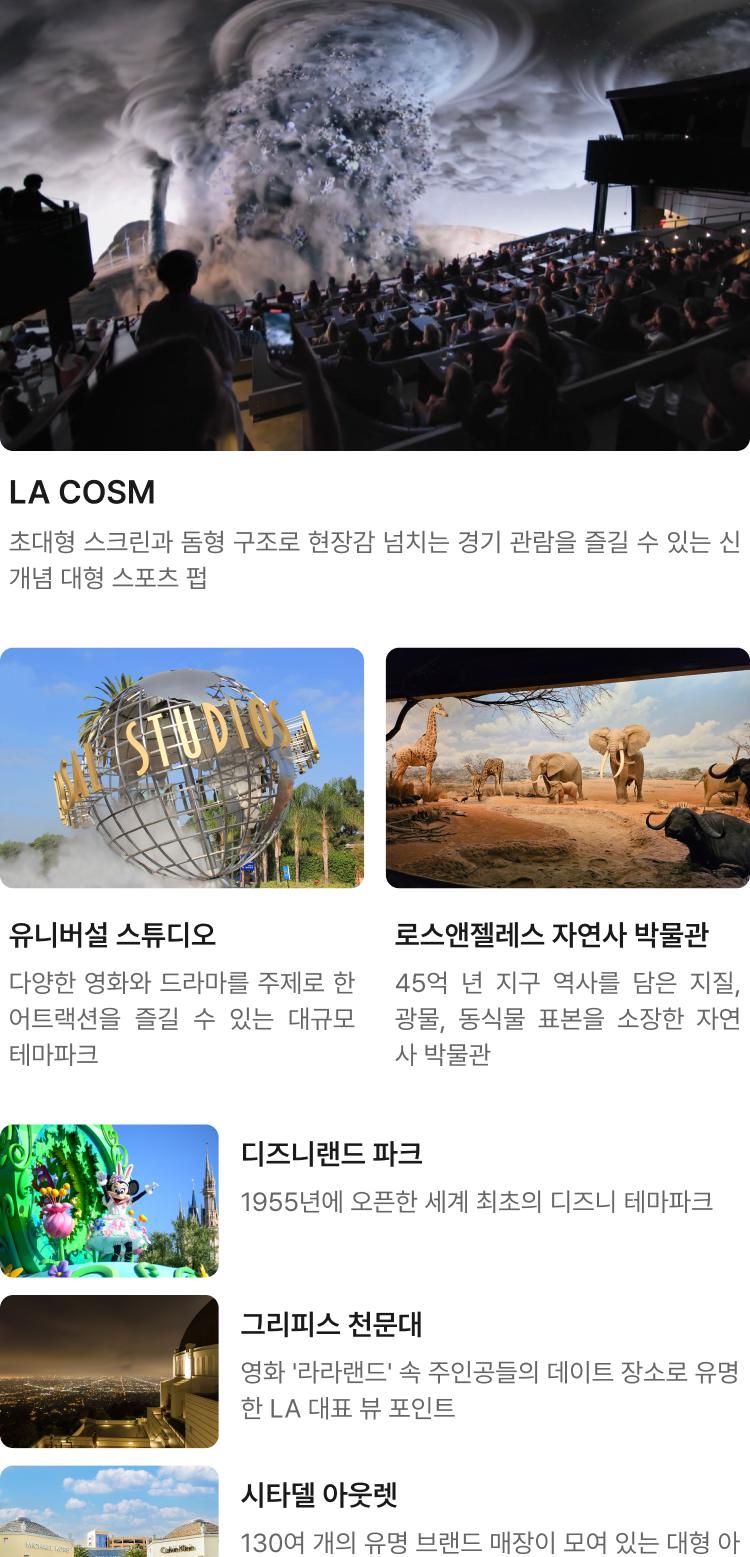Open the 유니버설 스튜디오 card image
750x1557 pixels.
point(182,766)
